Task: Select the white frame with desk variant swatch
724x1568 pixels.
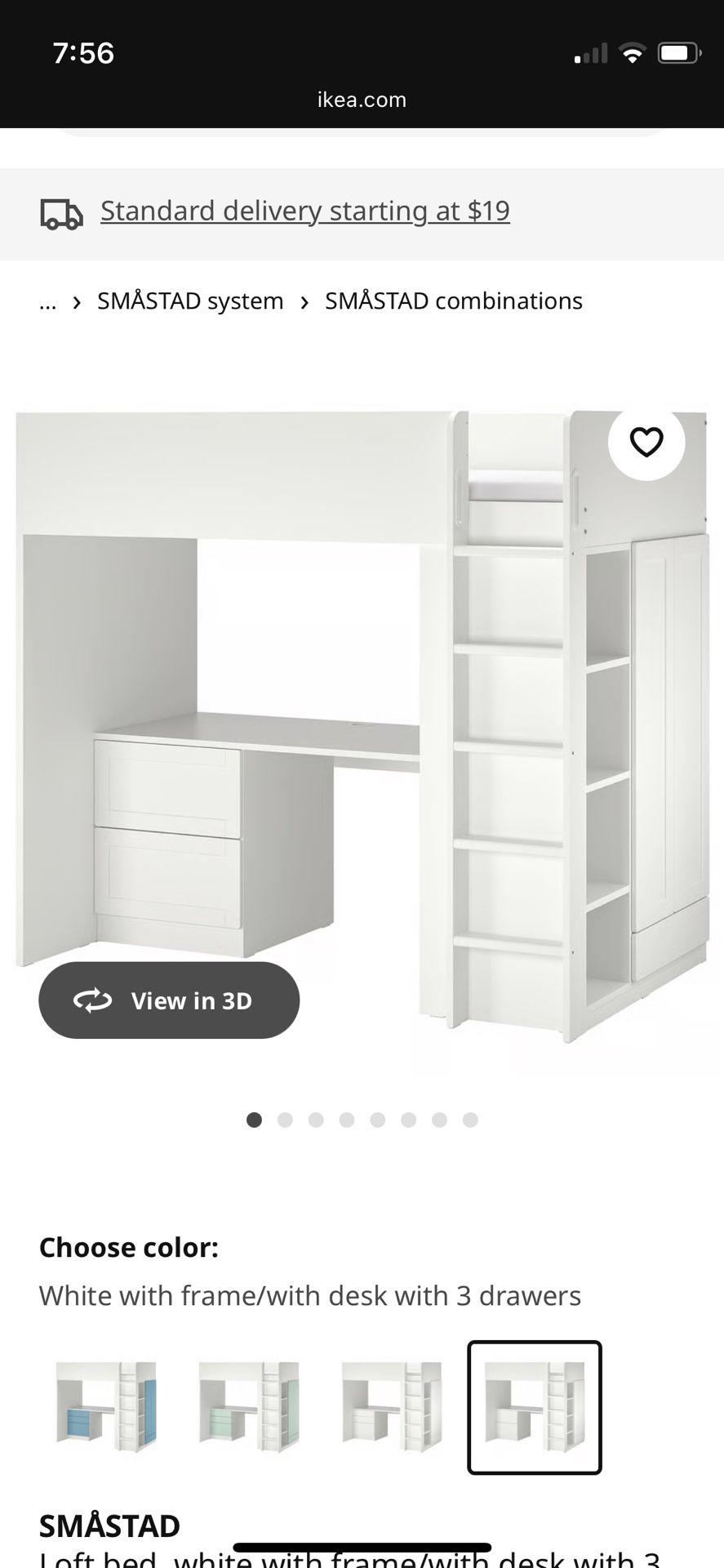Action: coord(535,1407)
